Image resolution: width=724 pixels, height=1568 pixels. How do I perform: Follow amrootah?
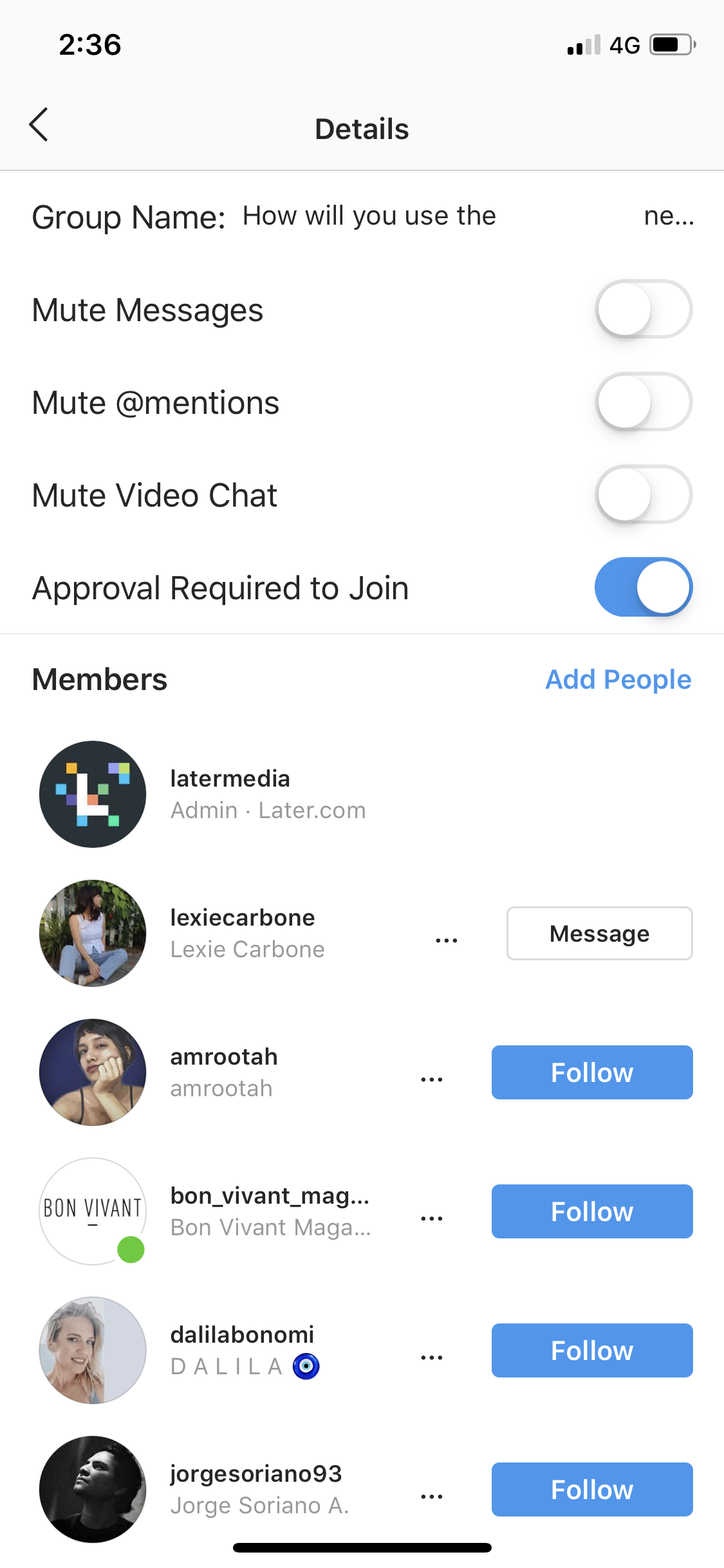coord(591,1072)
